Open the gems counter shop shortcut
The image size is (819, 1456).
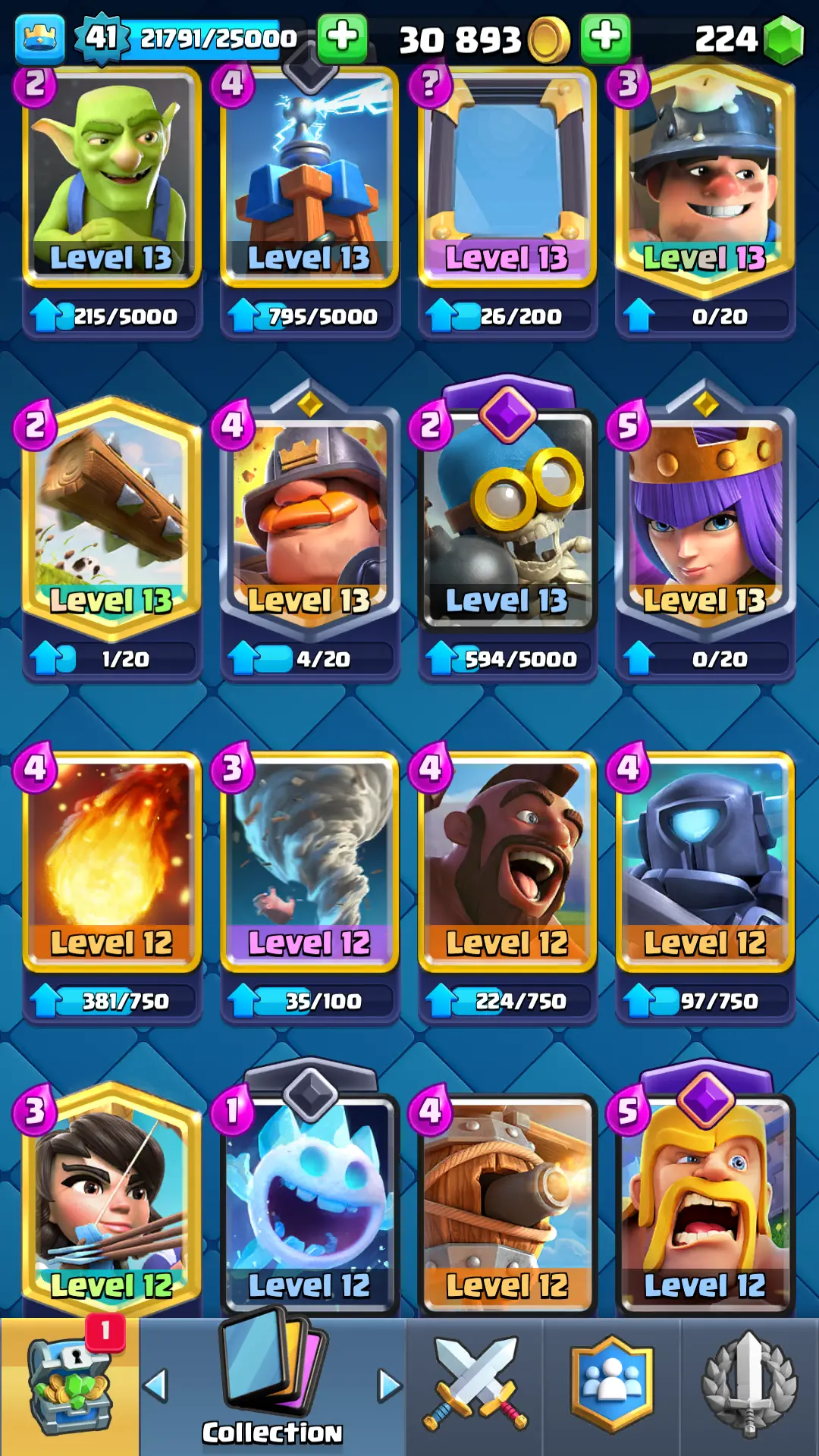pos(783,39)
